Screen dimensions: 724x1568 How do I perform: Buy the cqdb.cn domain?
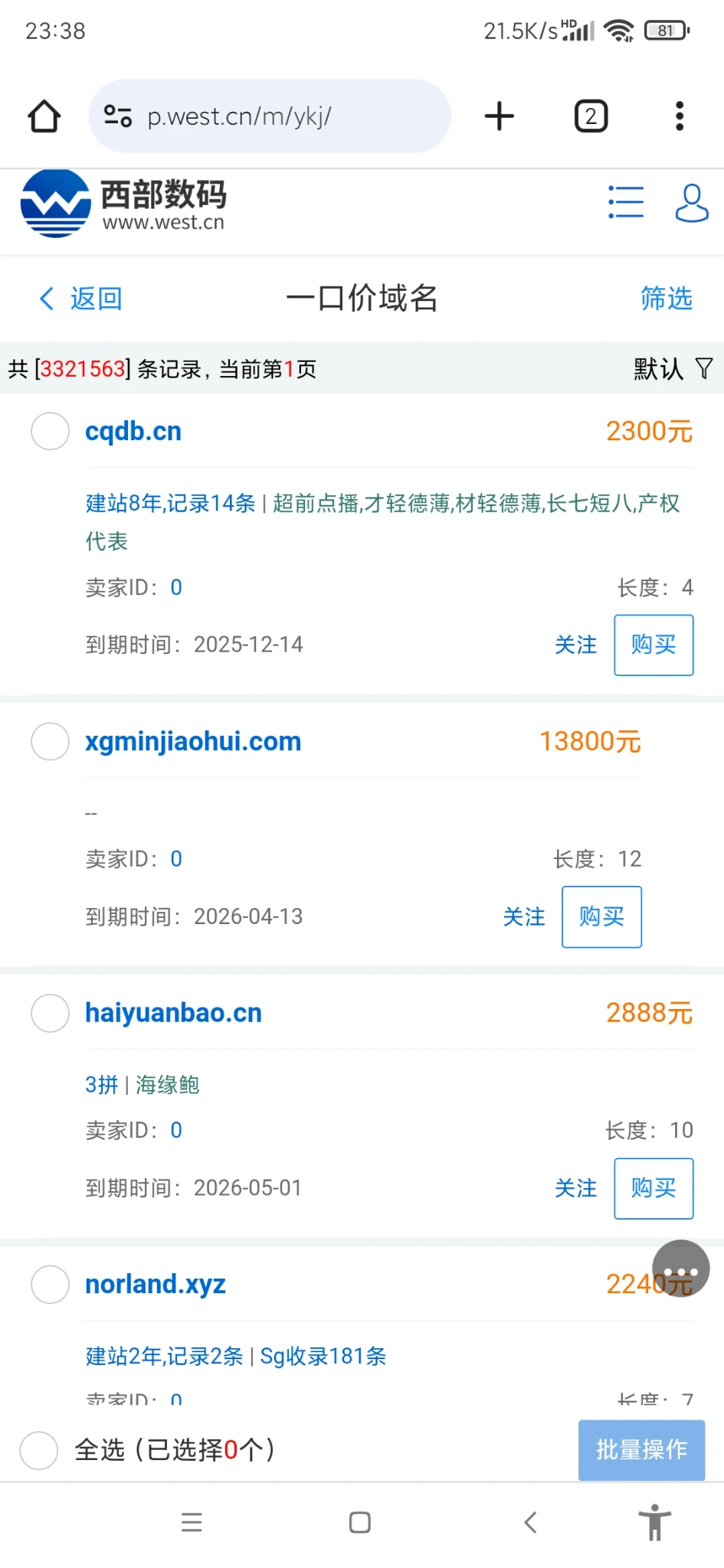[654, 645]
